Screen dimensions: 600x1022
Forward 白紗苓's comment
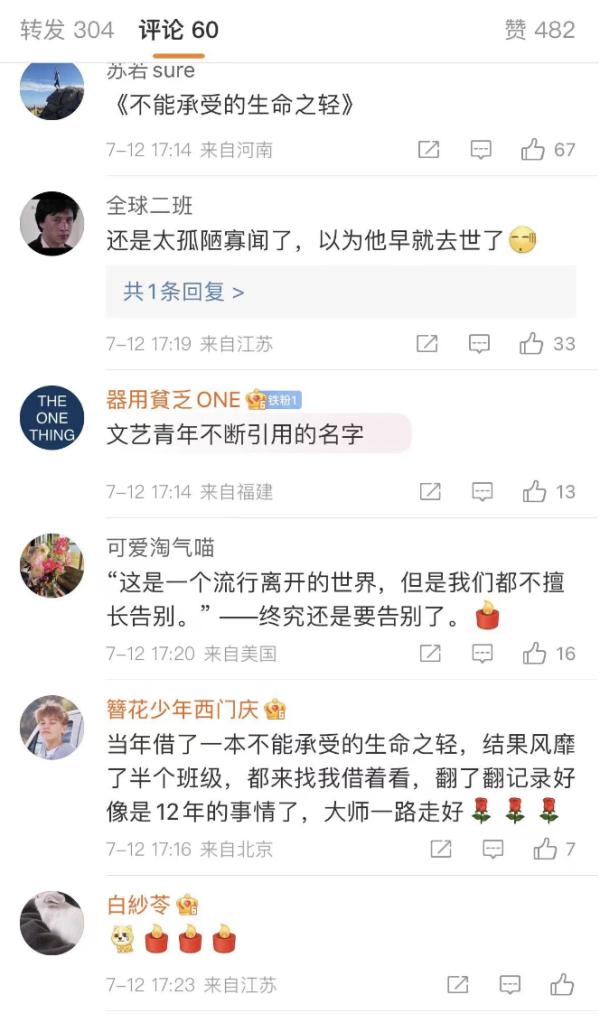(x=457, y=985)
